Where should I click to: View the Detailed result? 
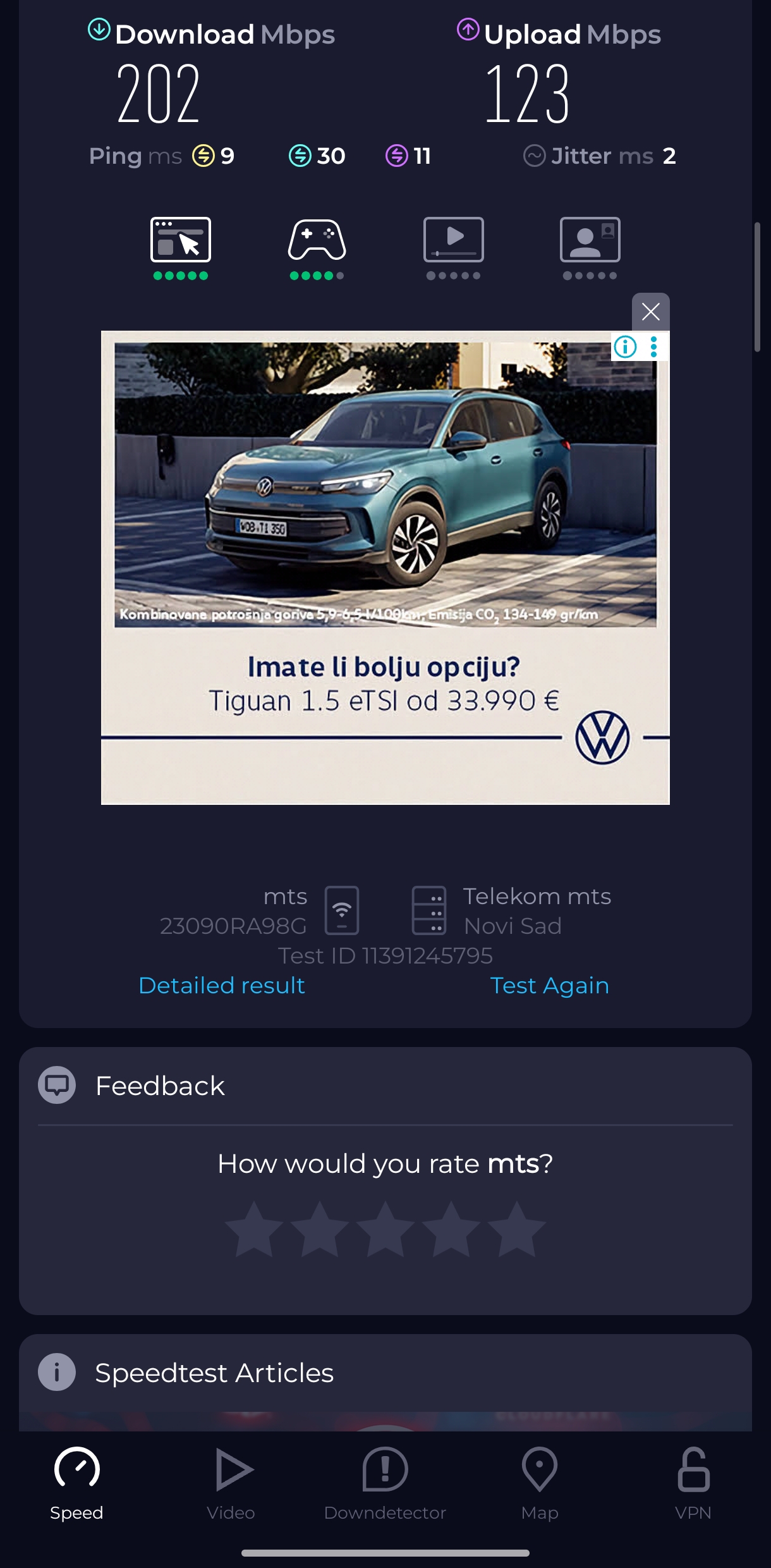pyautogui.click(x=221, y=986)
